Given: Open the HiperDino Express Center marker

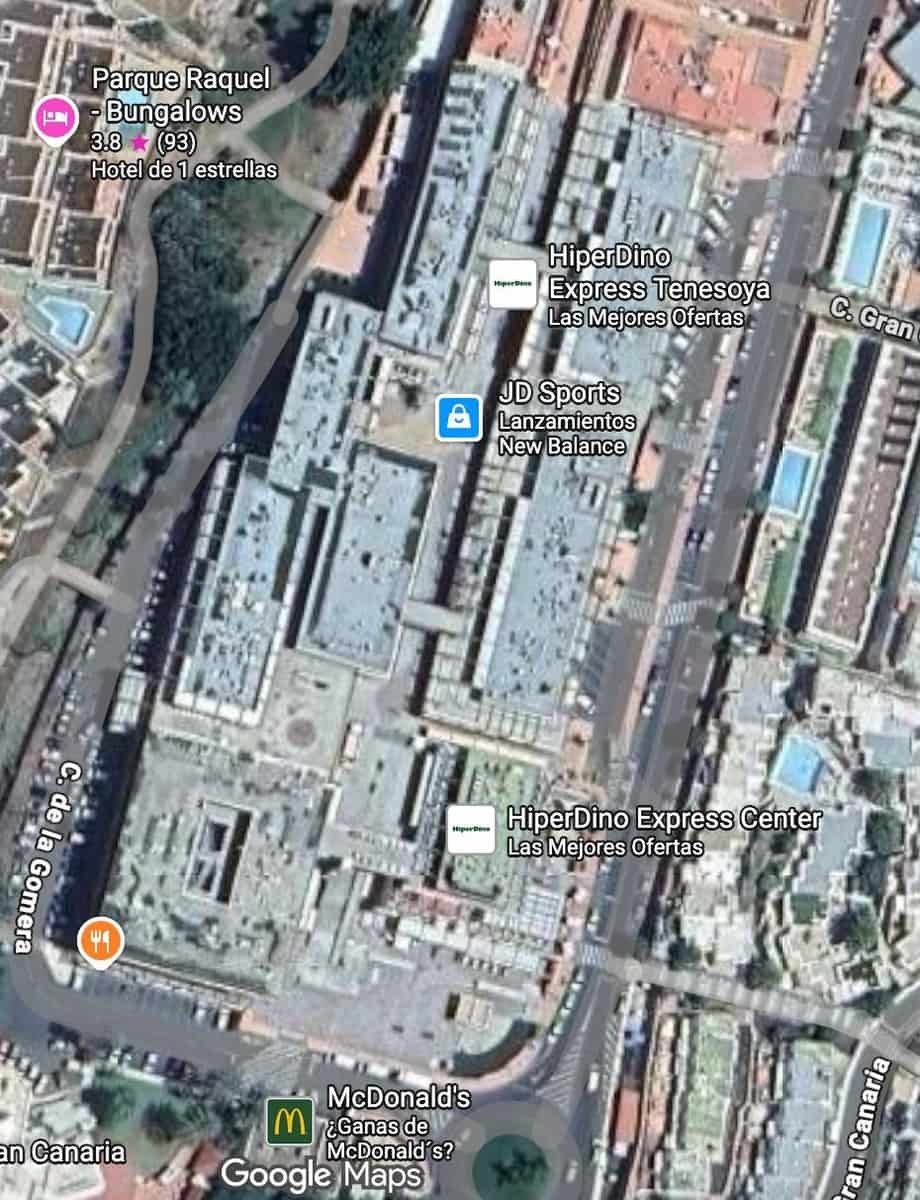Looking at the screenshot, I should [471, 829].
